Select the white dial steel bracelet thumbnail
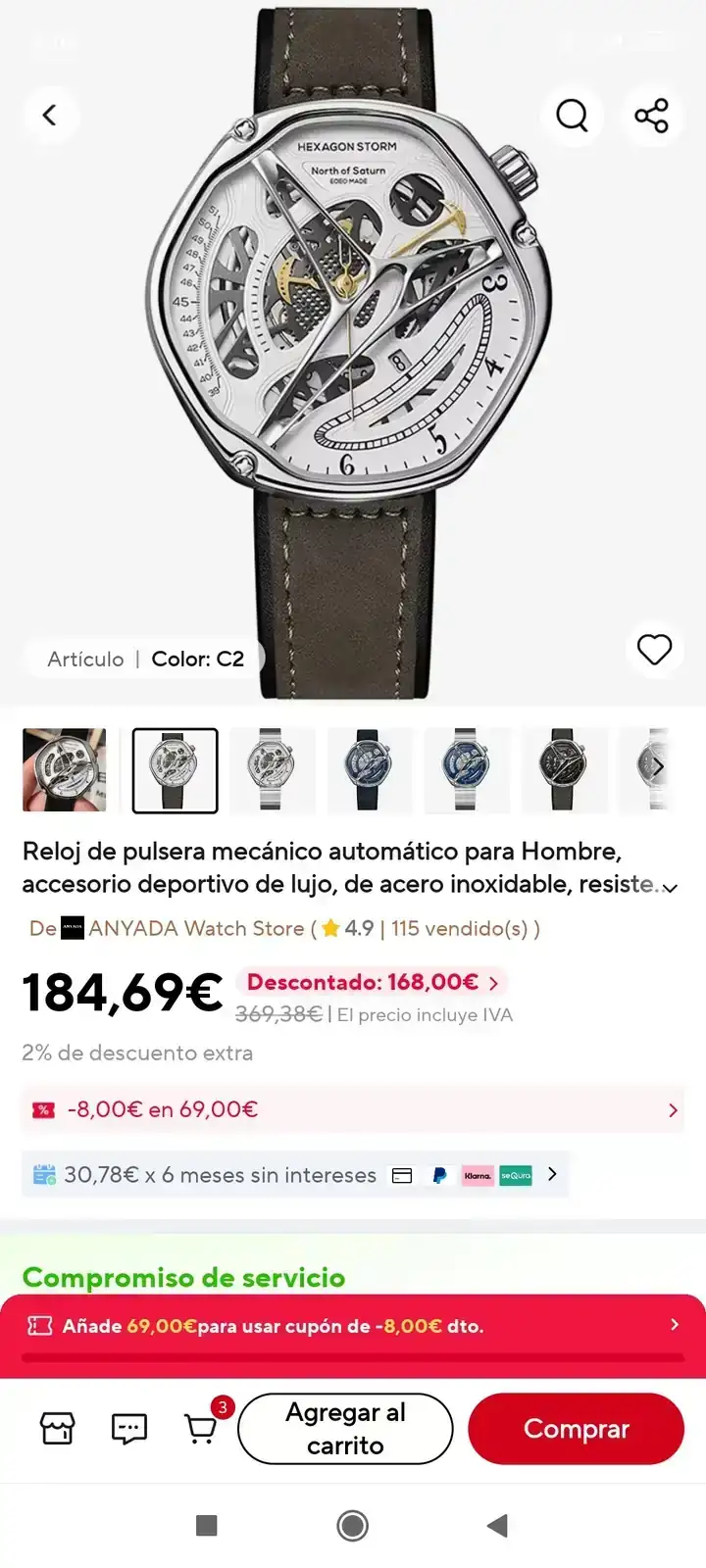Screen dimensions: 706x1568 pos(271,770)
